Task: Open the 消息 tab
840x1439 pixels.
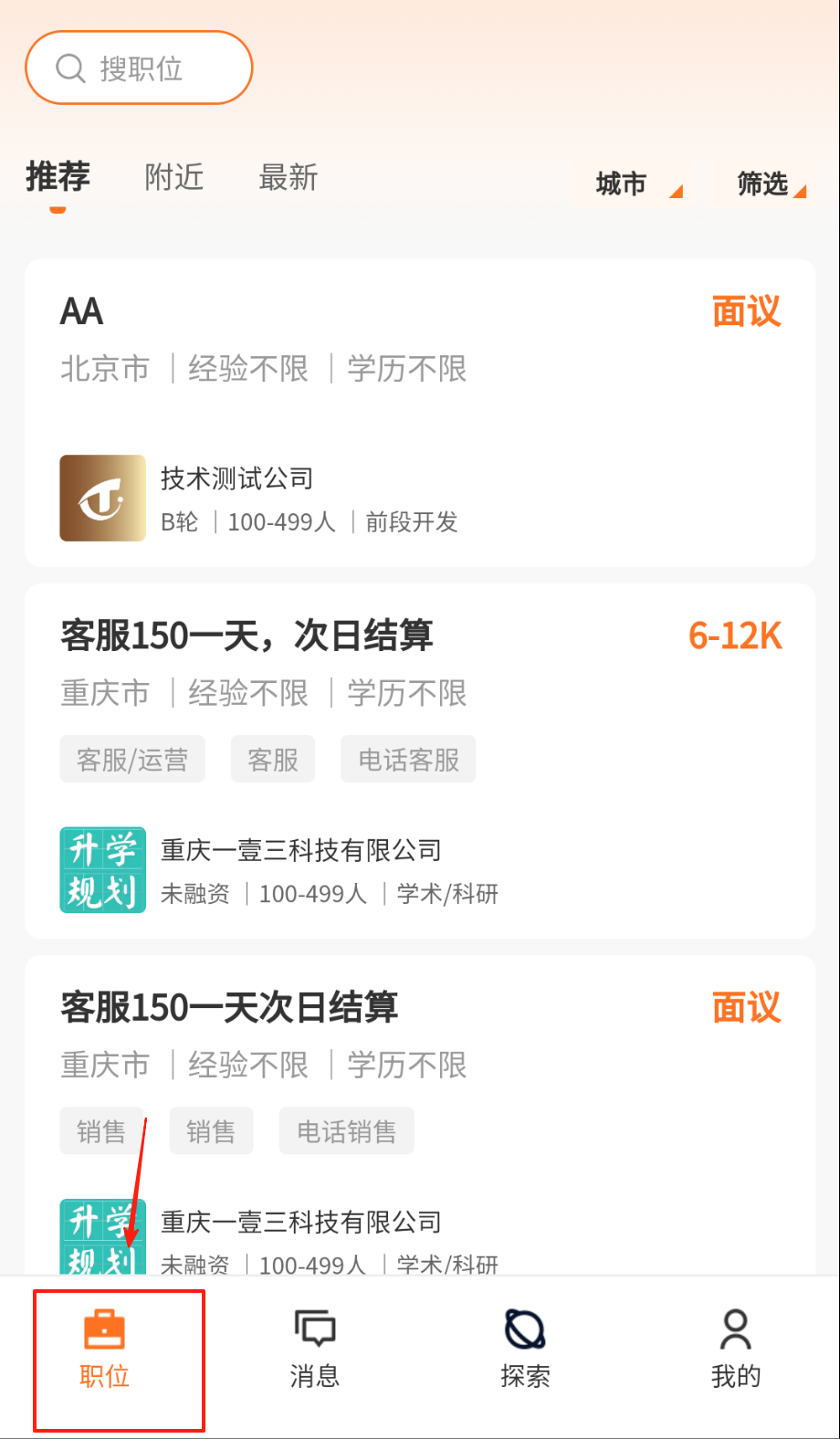Action: click(x=315, y=1351)
